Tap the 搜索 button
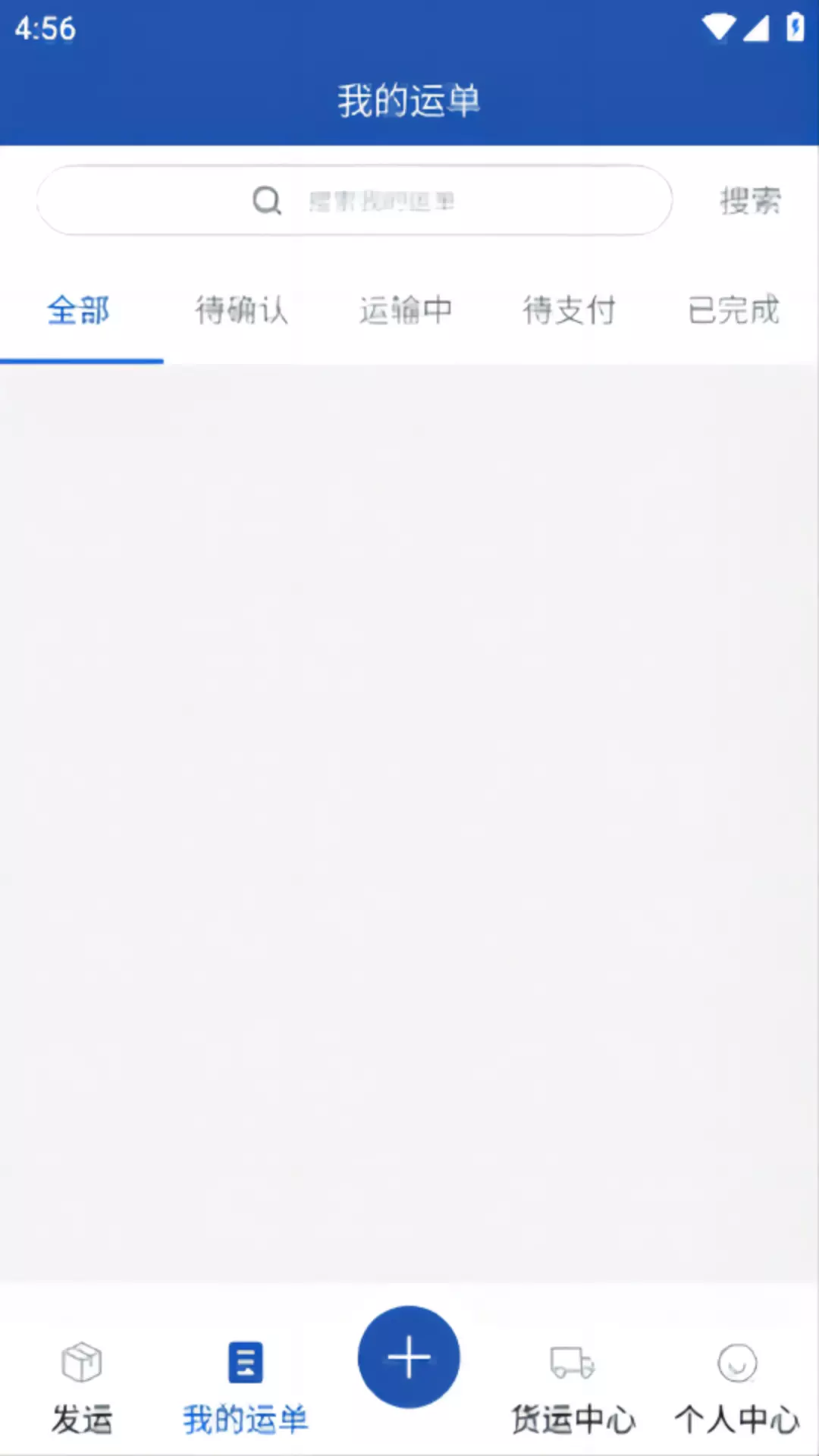The width and height of the screenshot is (819, 1456). (x=750, y=201)
